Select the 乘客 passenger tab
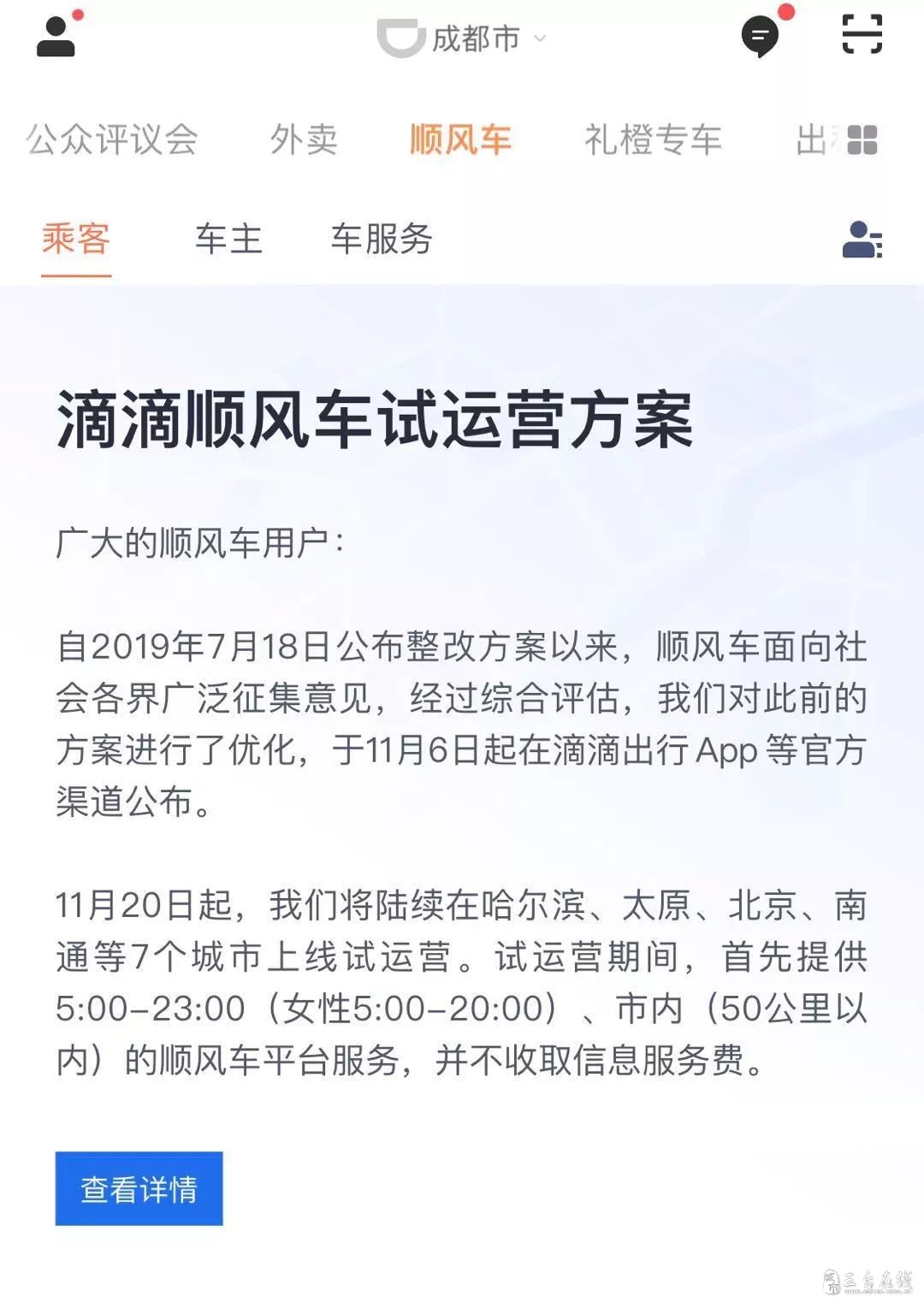Image resolution: width=924 pixels, height=1302 pixels. (76, 239)
